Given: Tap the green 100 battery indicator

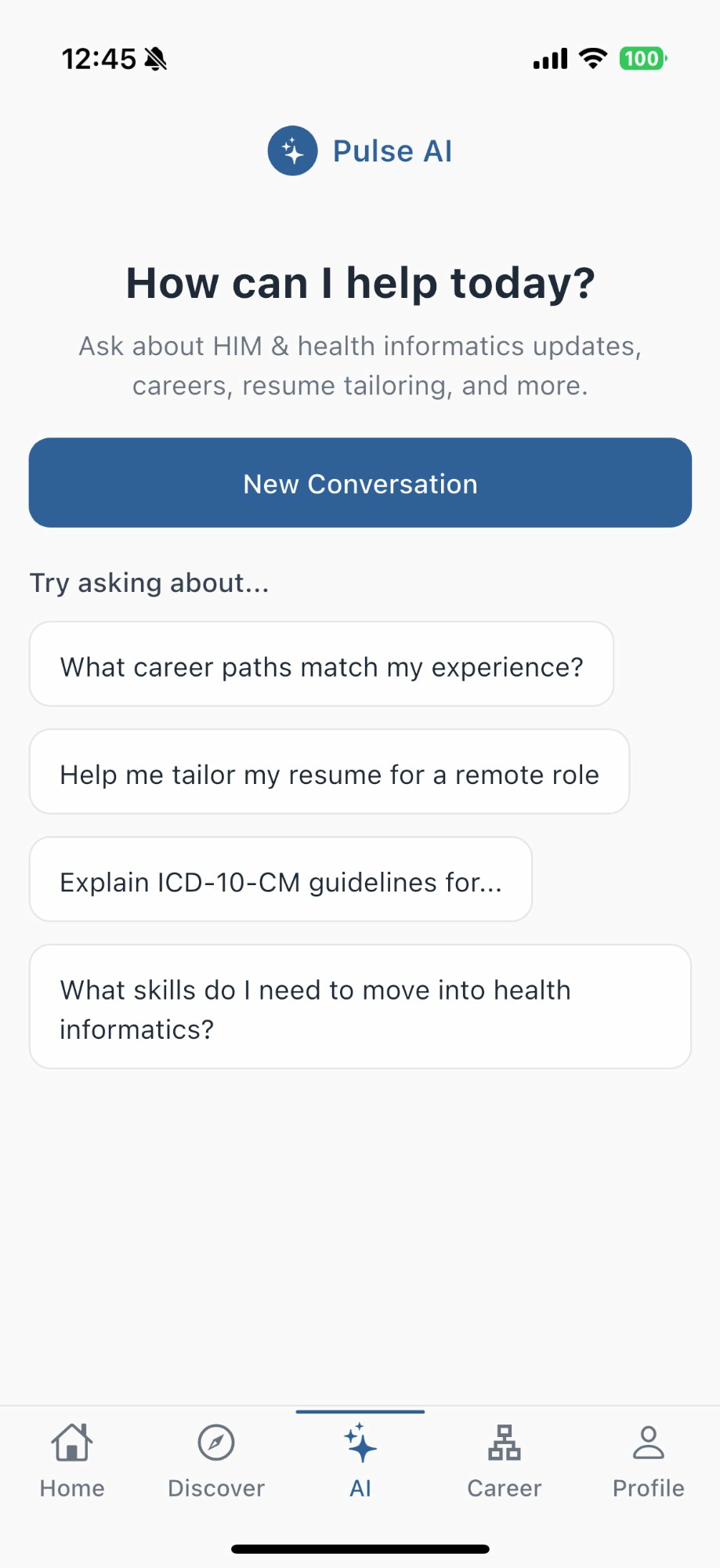Looking at the screenshot, I should click(643, 58).
